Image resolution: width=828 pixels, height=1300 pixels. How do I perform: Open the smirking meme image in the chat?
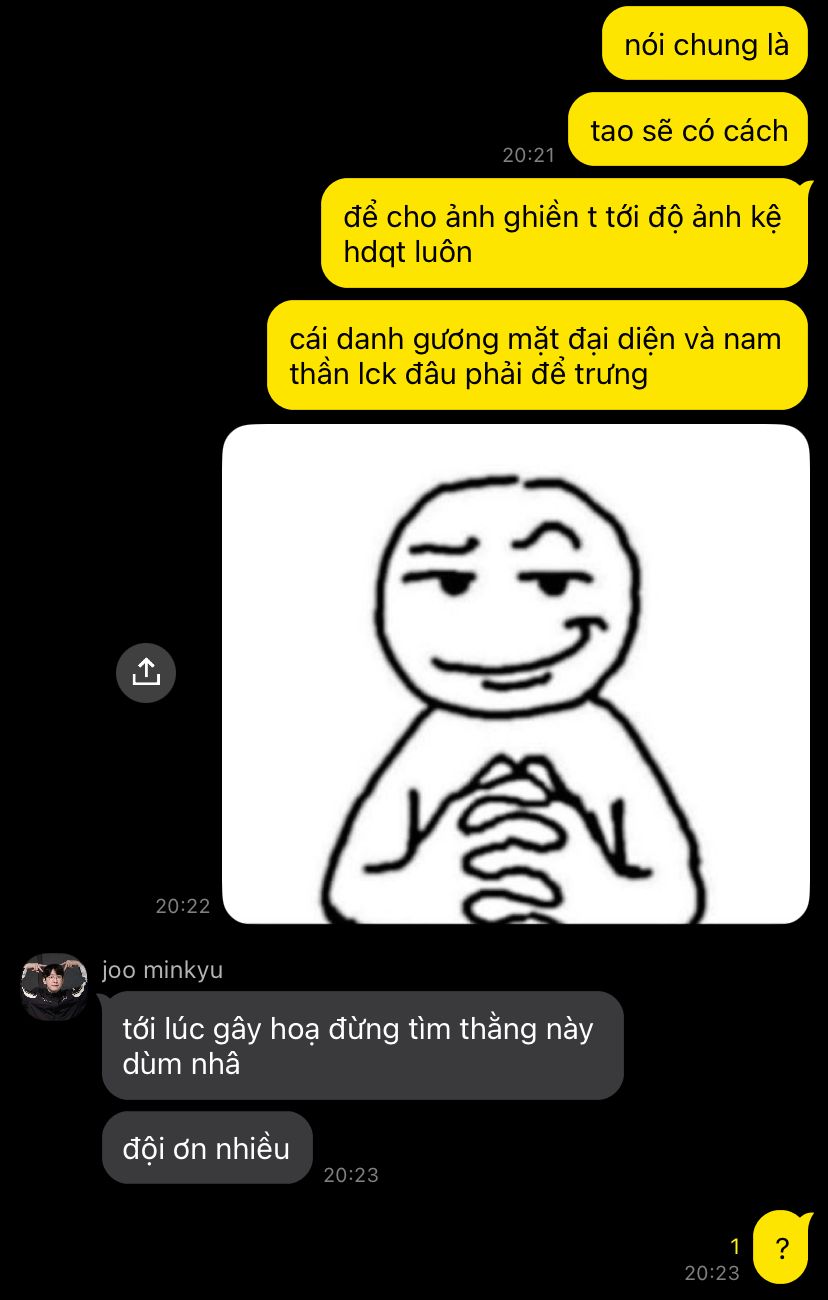pos(516,674)
